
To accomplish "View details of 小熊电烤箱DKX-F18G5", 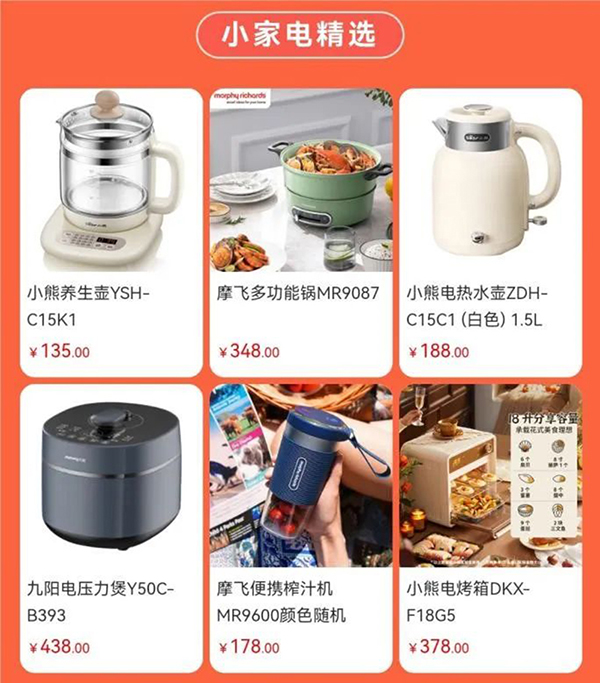I will [490, 525].
